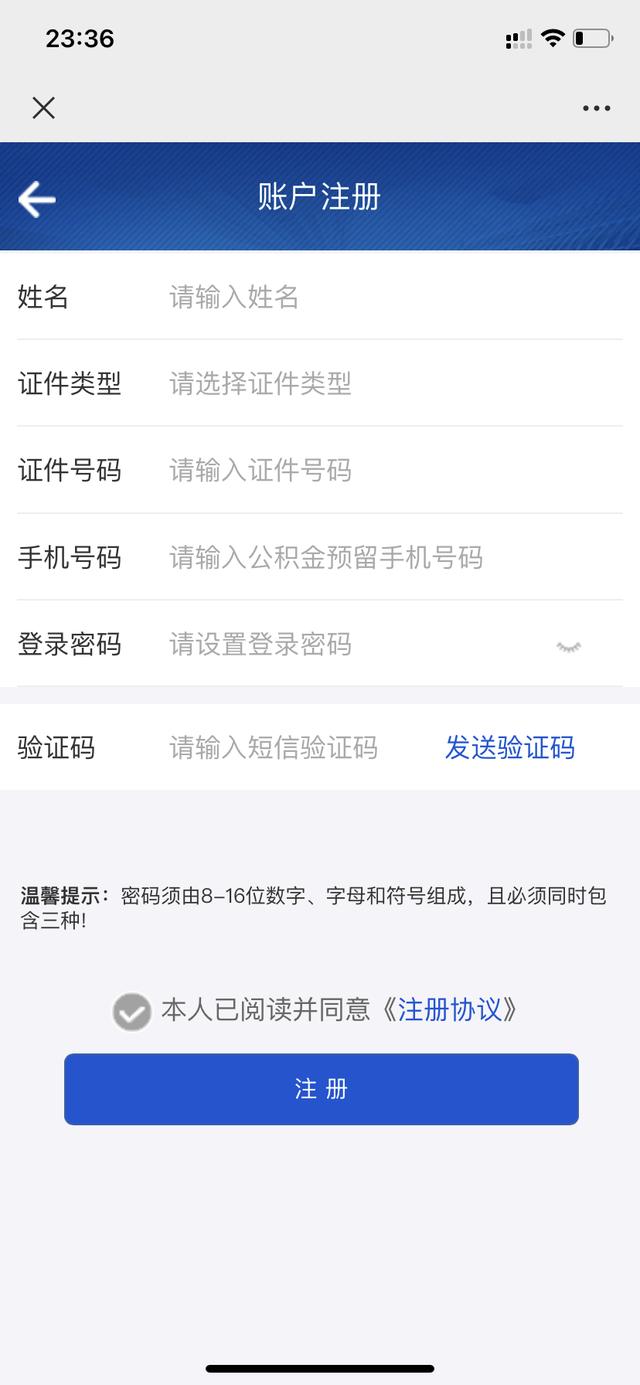Open the 注册协议 link
The width and height of the screenshot is (640, 1385).
coord(450,1010)
